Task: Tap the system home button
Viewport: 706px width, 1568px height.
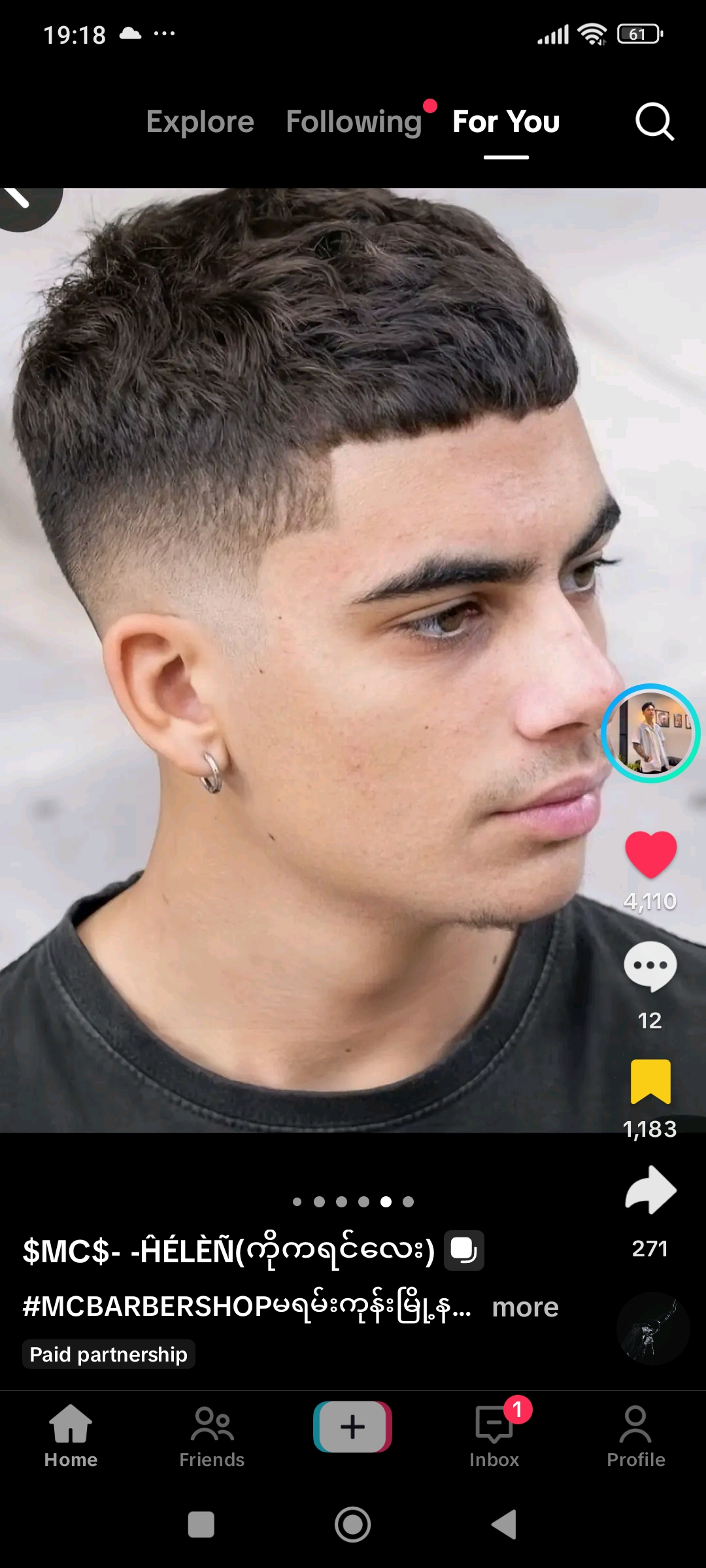Action: point(353,1524)
